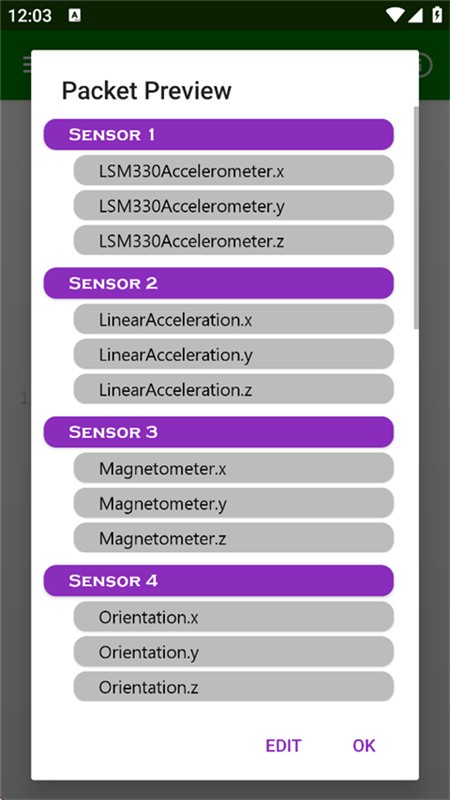Tap Magnetometer.y item

point(234,503)
